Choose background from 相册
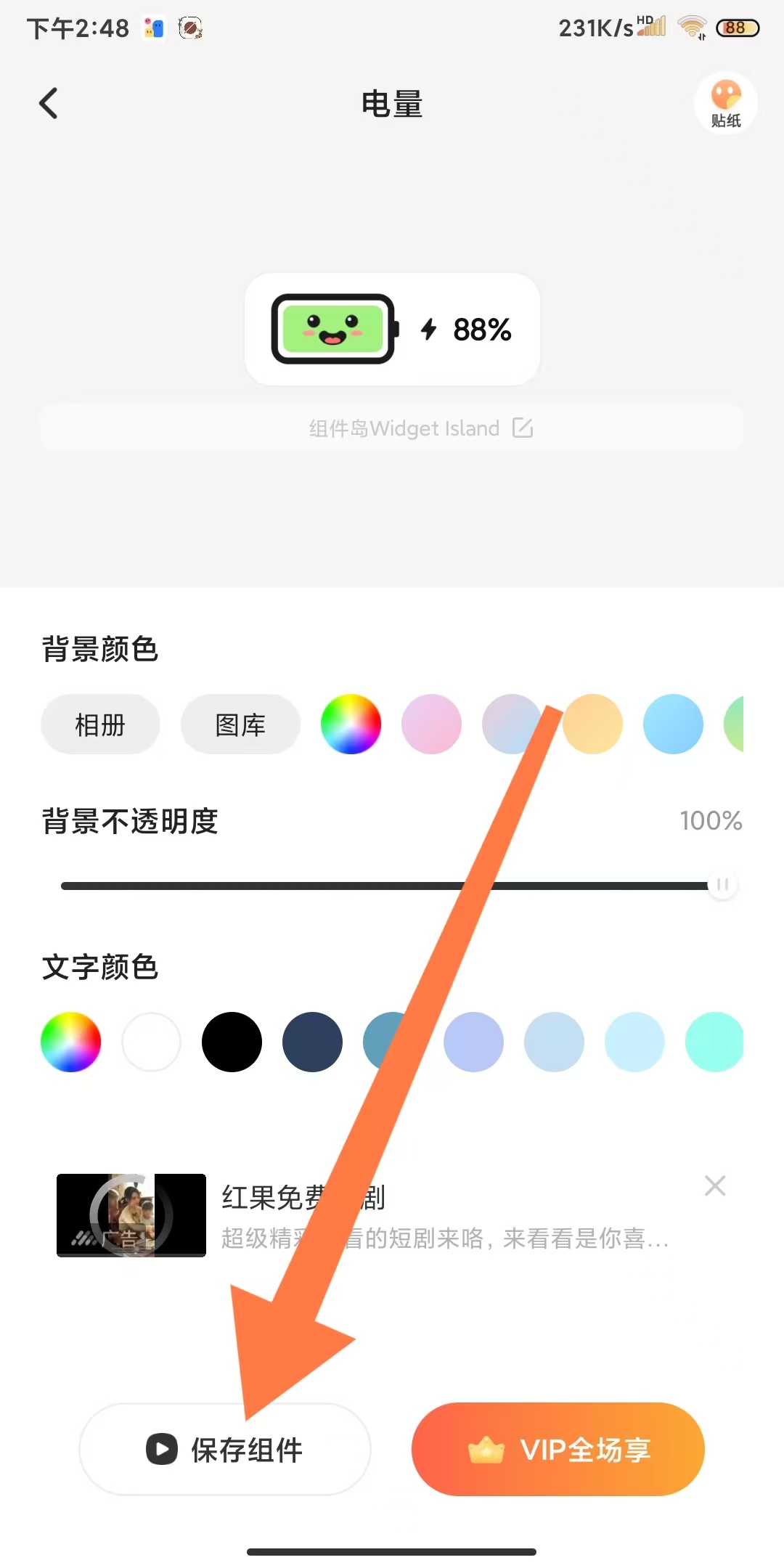 pos(100,724)
